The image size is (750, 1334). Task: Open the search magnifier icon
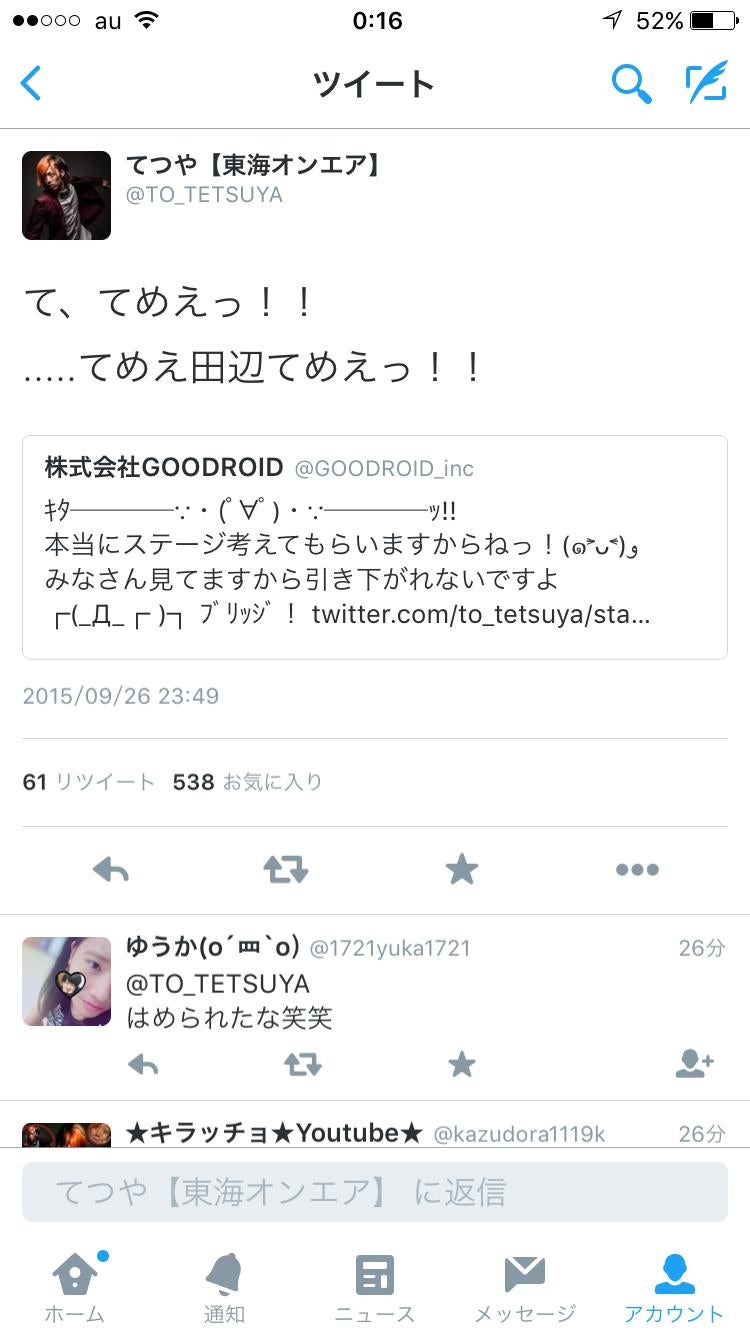click(x=631, y=84)
